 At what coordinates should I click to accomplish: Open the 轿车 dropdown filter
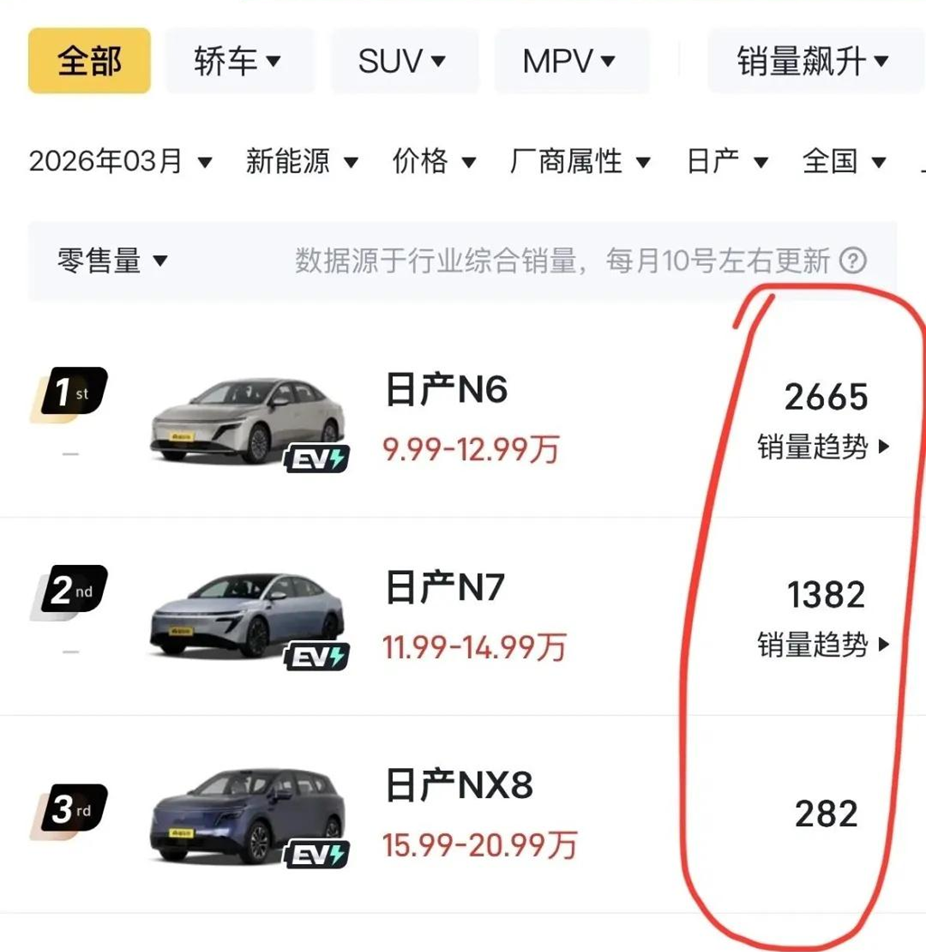click(x=238, y=62)
